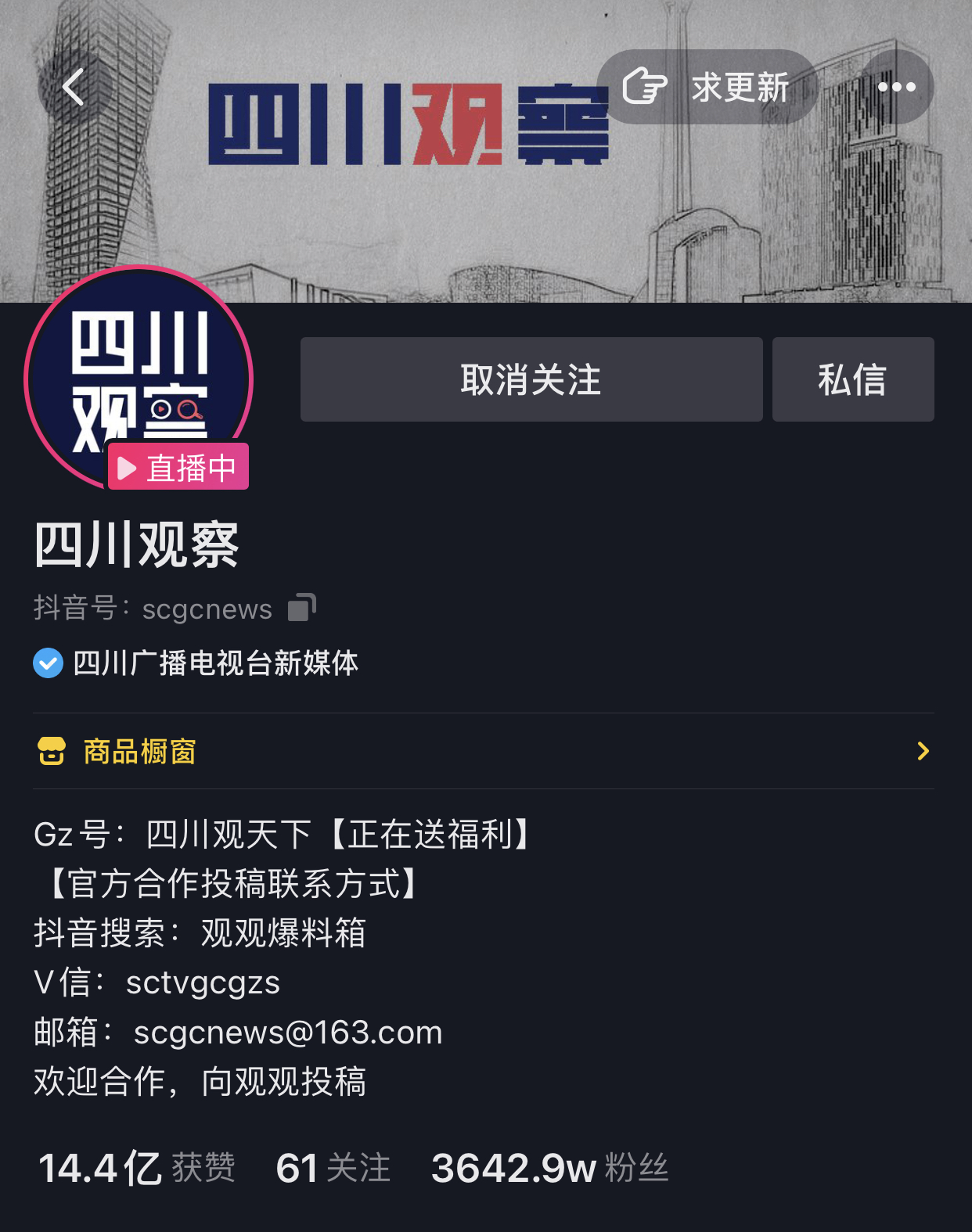Open the live stream from the avatar

pos(139,379)
